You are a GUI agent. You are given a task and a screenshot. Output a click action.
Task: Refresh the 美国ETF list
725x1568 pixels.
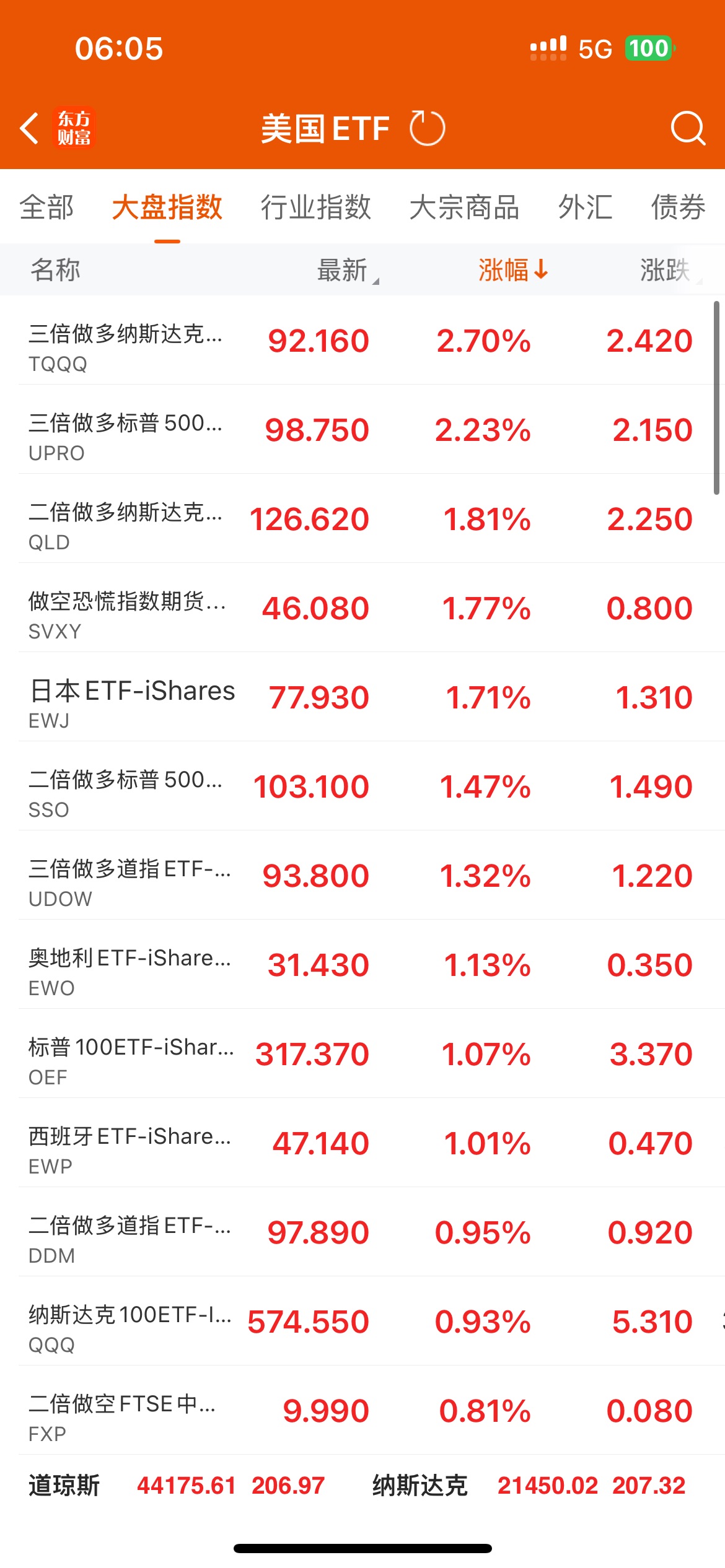(x=428, y=128)
